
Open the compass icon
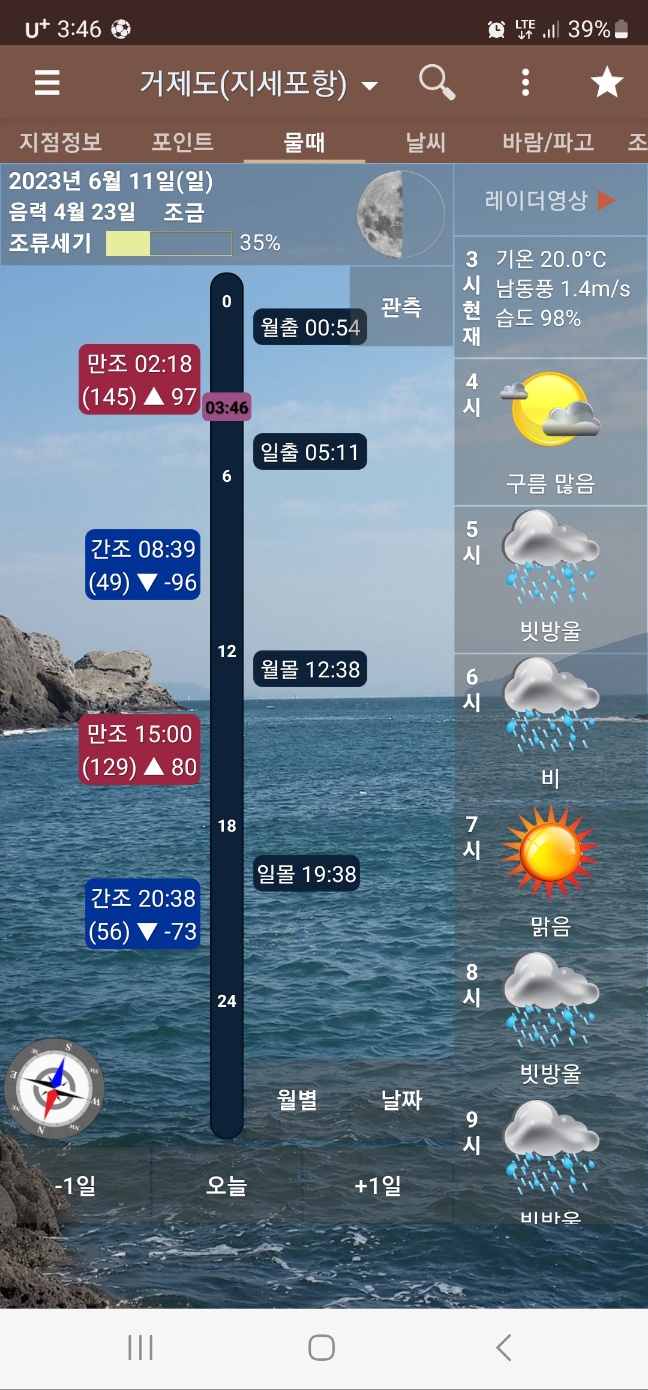[x=54, y=1088]
